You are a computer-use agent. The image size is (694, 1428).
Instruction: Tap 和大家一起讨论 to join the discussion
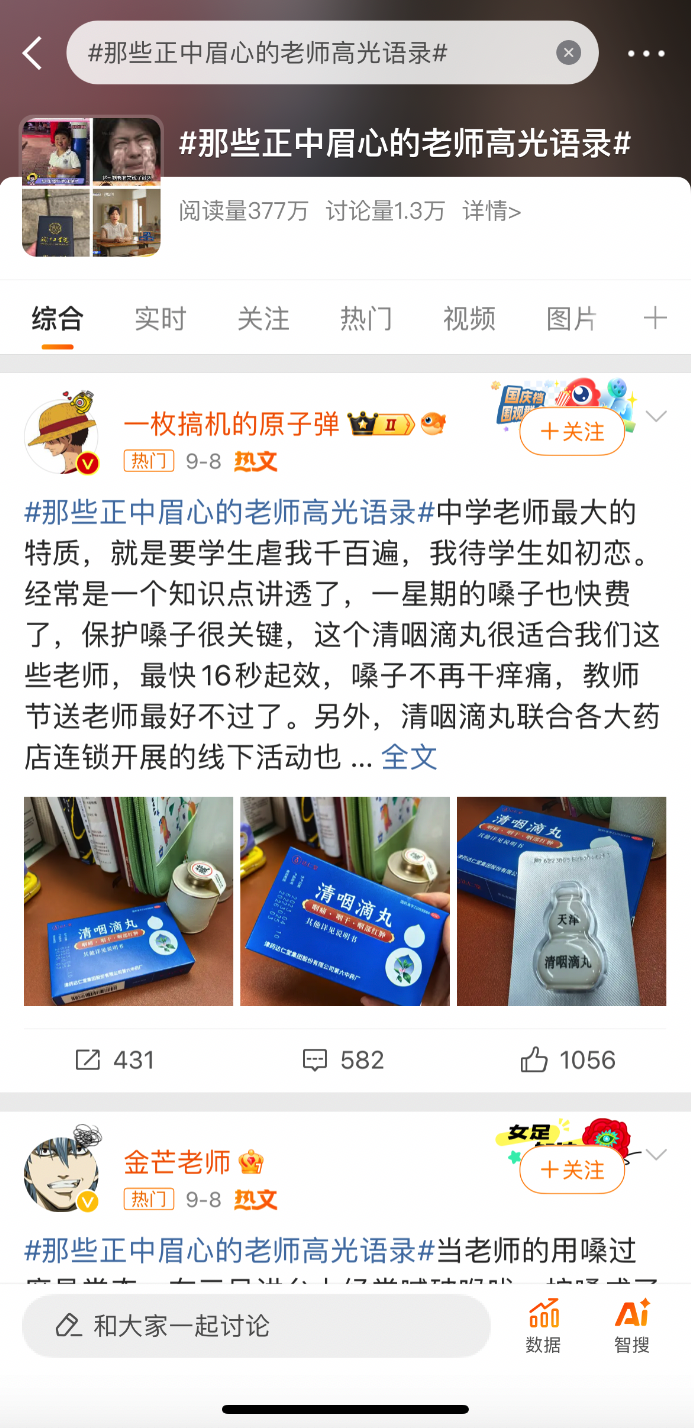coord(255,1327)
